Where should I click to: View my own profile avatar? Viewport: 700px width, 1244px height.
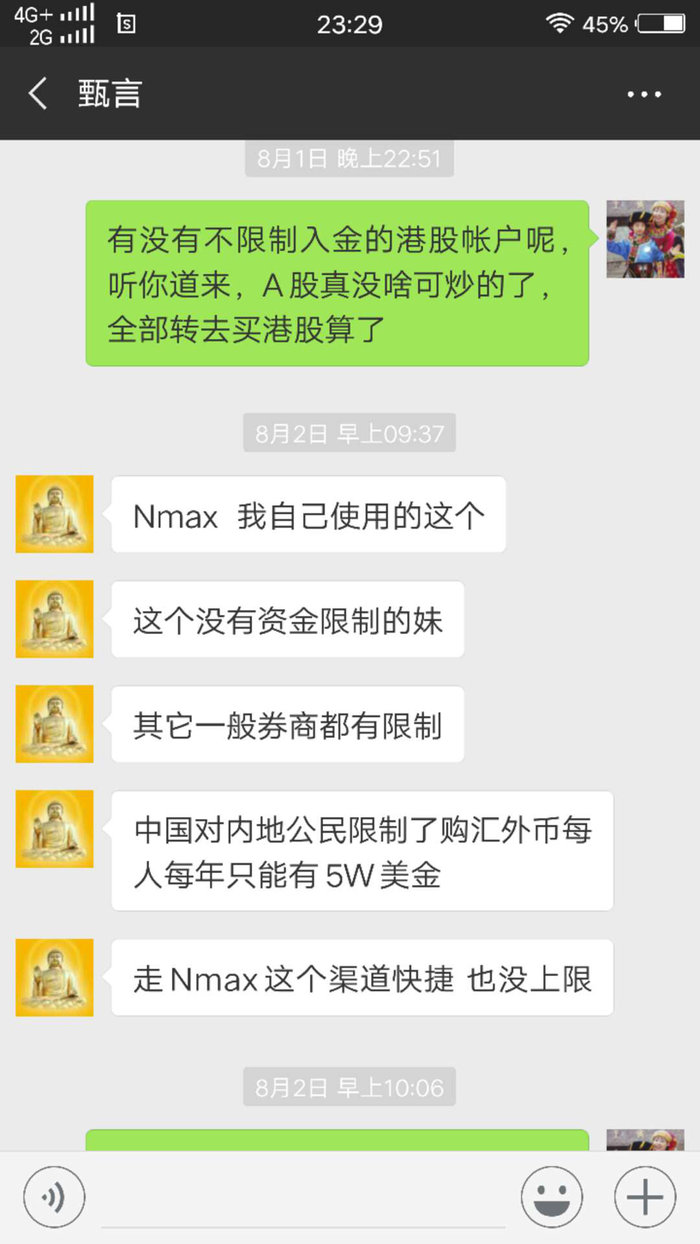(x=645, y=239)
